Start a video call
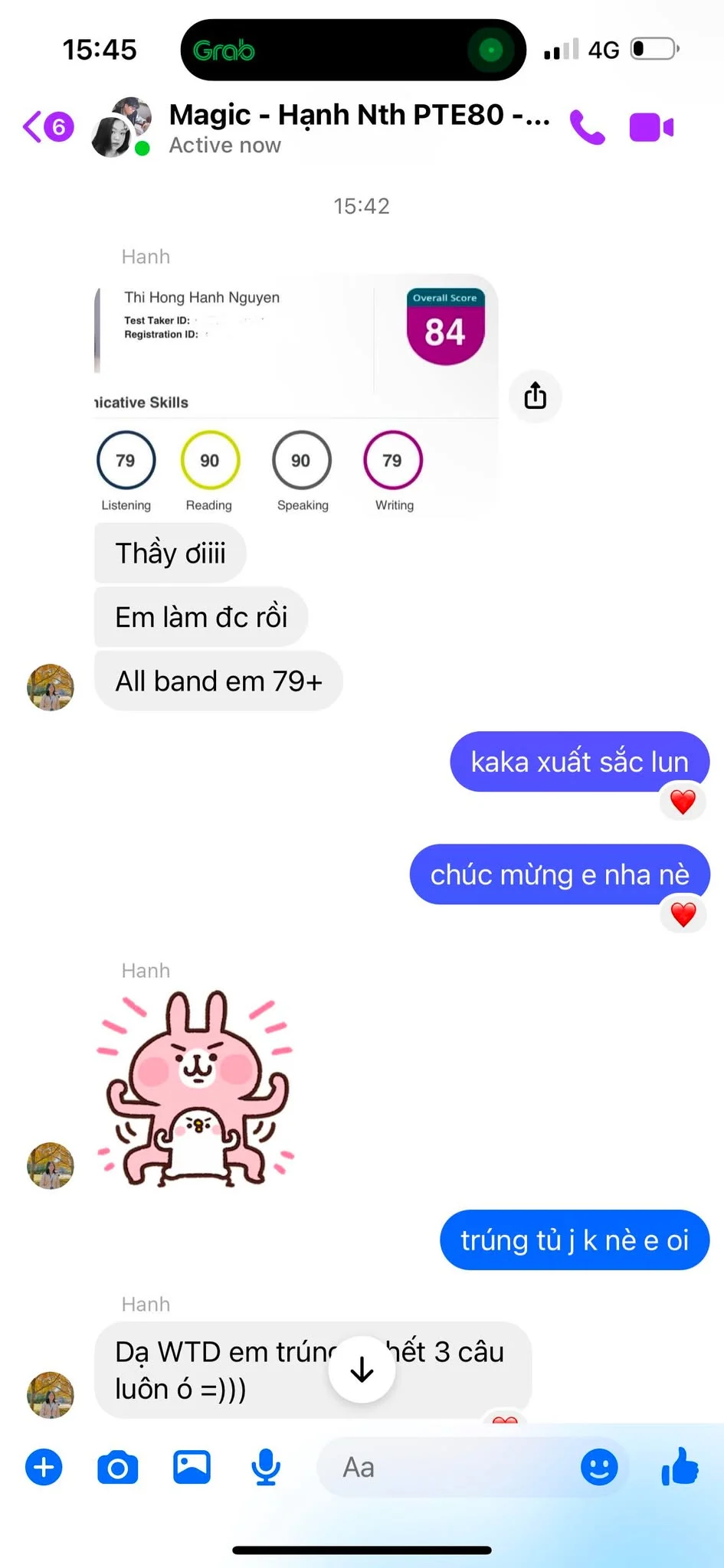 pos(651,127)
